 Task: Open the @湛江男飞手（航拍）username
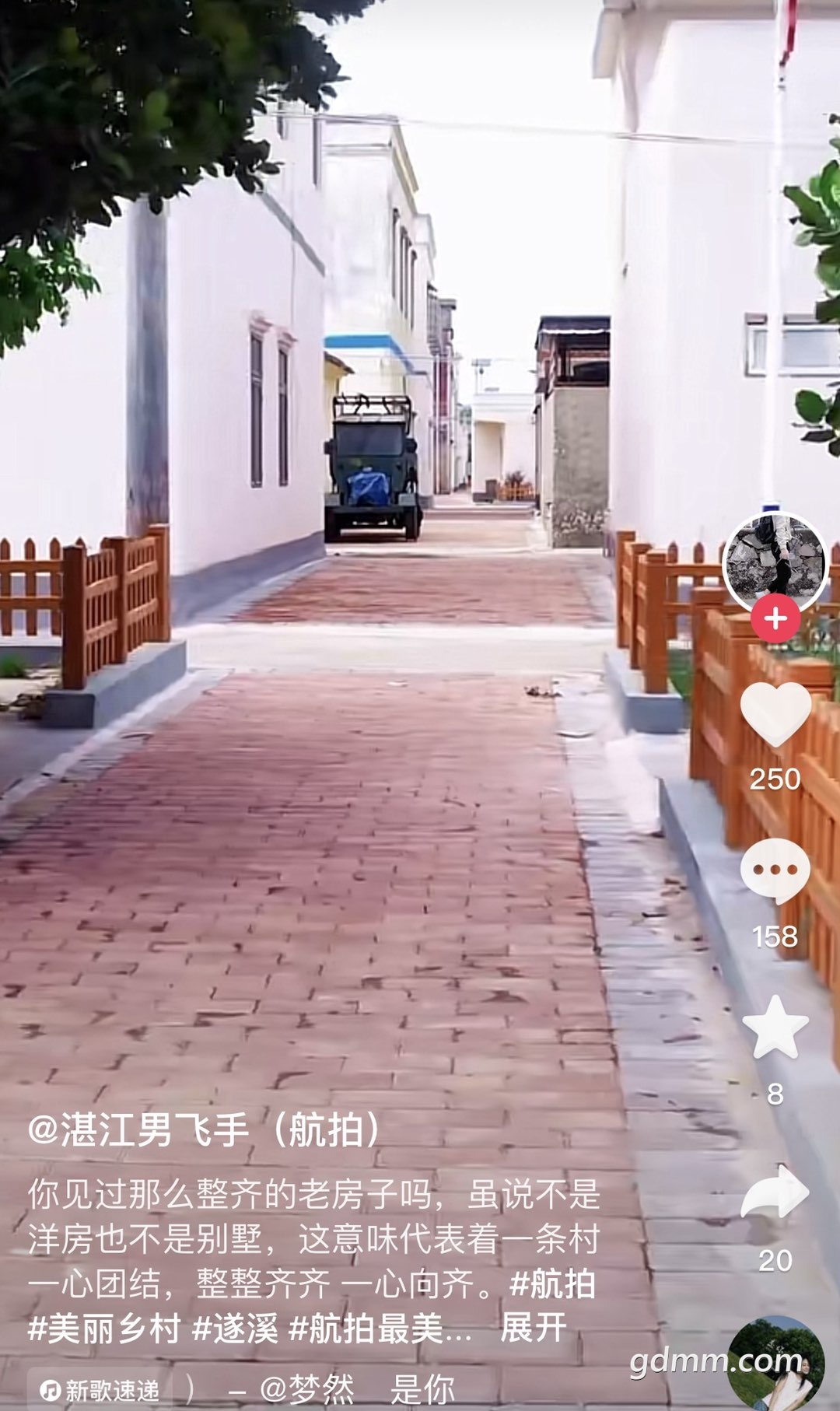[x=204, y=1129]
